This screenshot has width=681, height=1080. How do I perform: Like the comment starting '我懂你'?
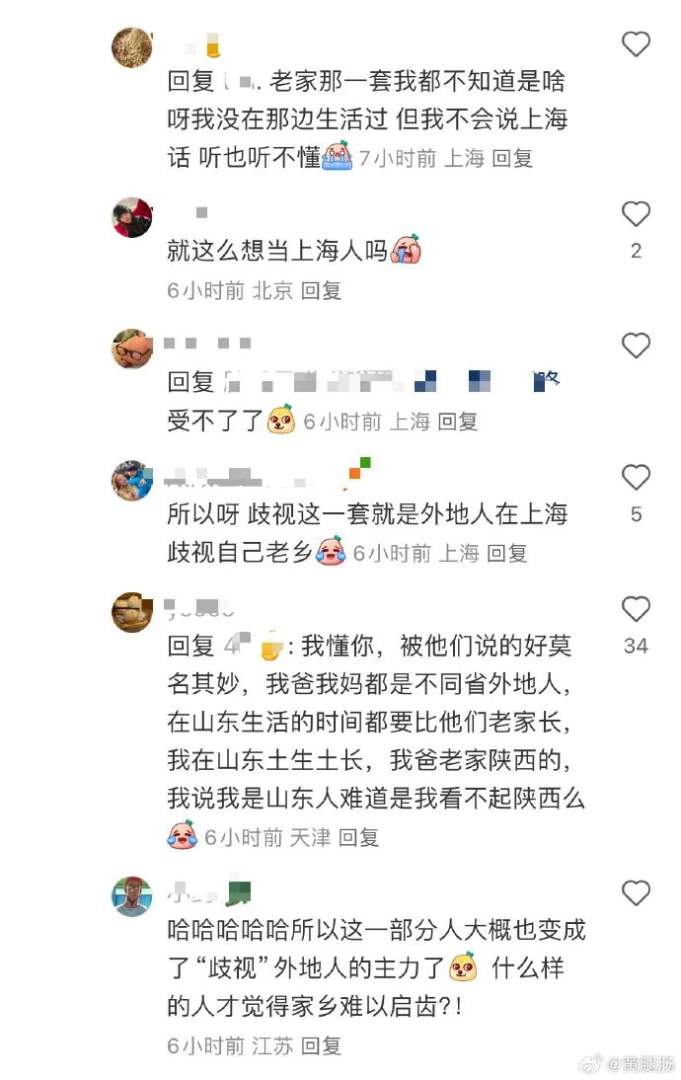tap(636, 609)
